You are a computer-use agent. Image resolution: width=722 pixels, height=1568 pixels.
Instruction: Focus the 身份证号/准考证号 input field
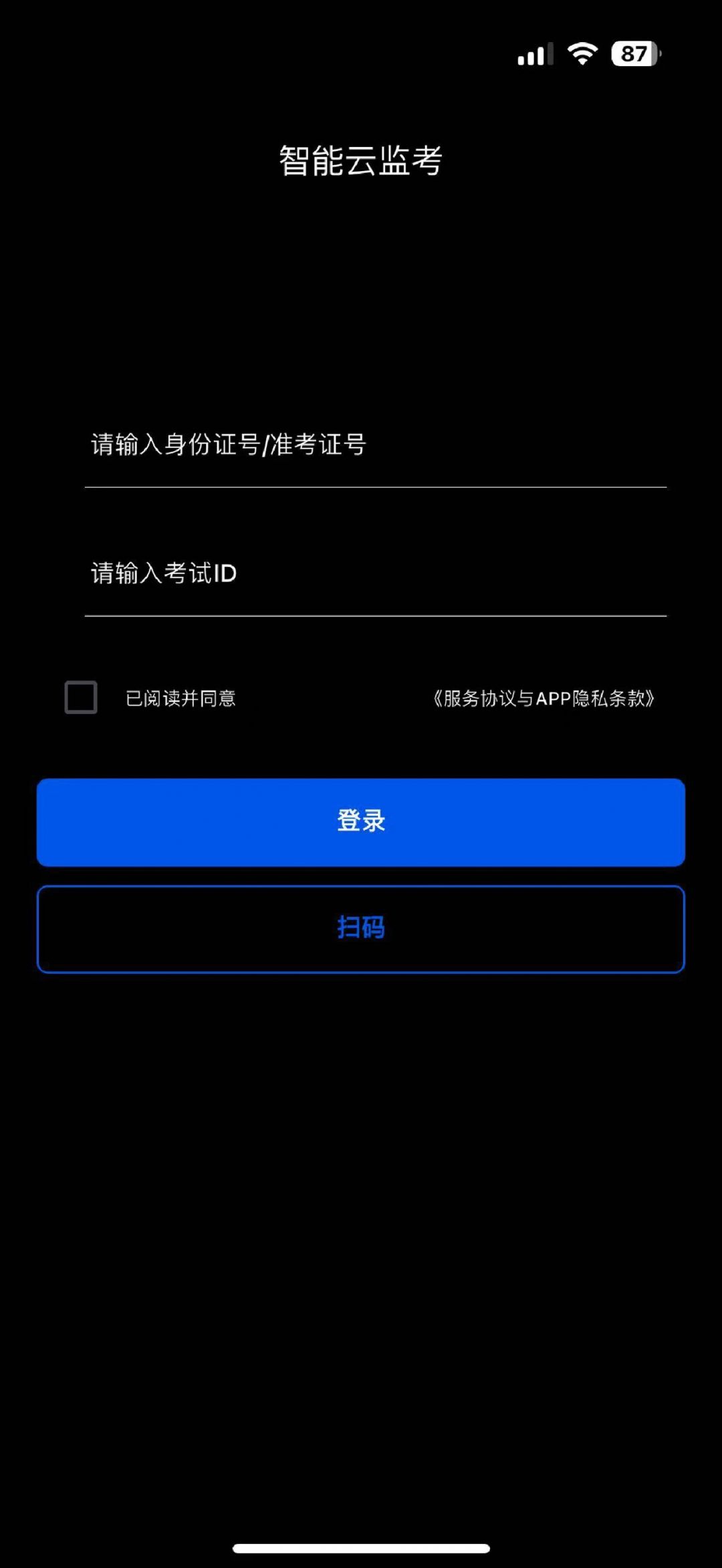[x=374, y=445]
